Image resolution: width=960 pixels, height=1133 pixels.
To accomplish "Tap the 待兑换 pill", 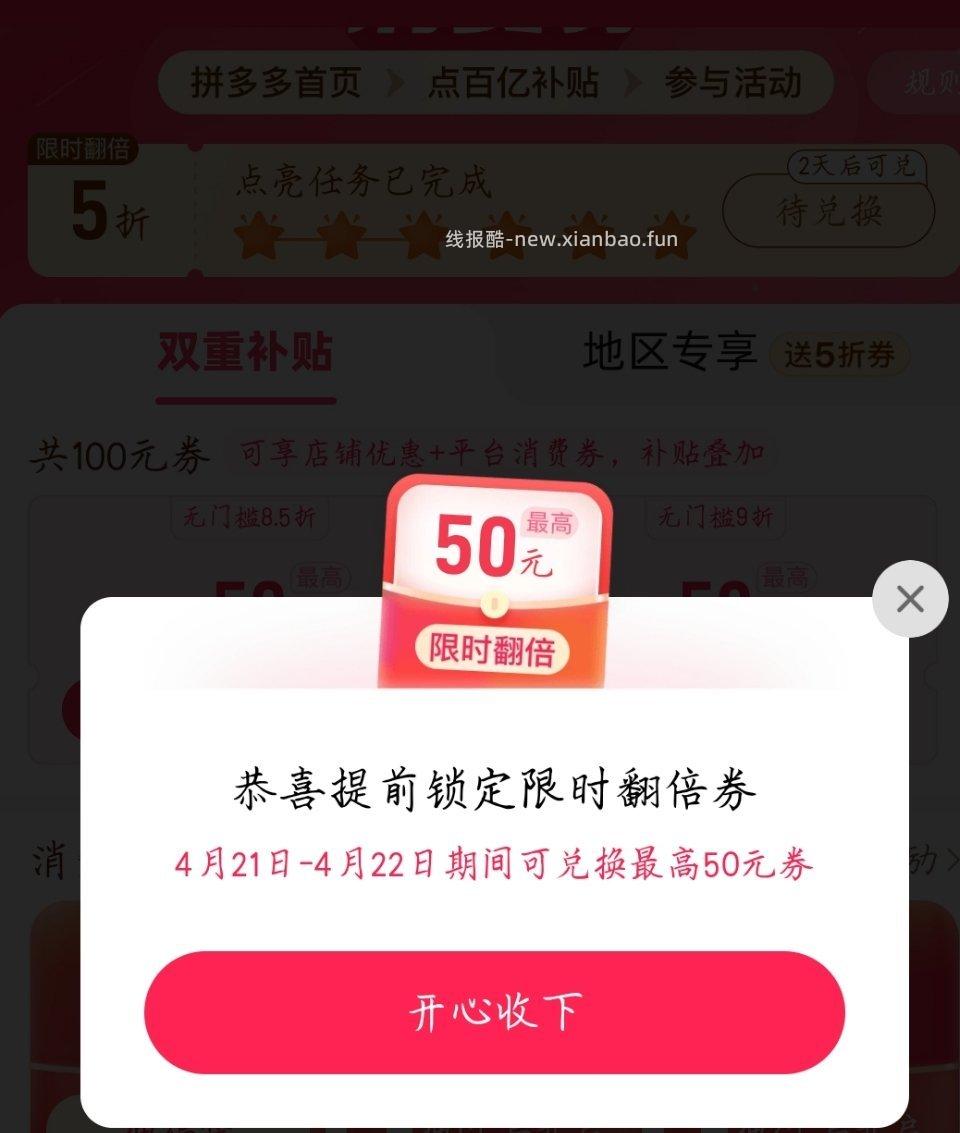I will [828, 213].
